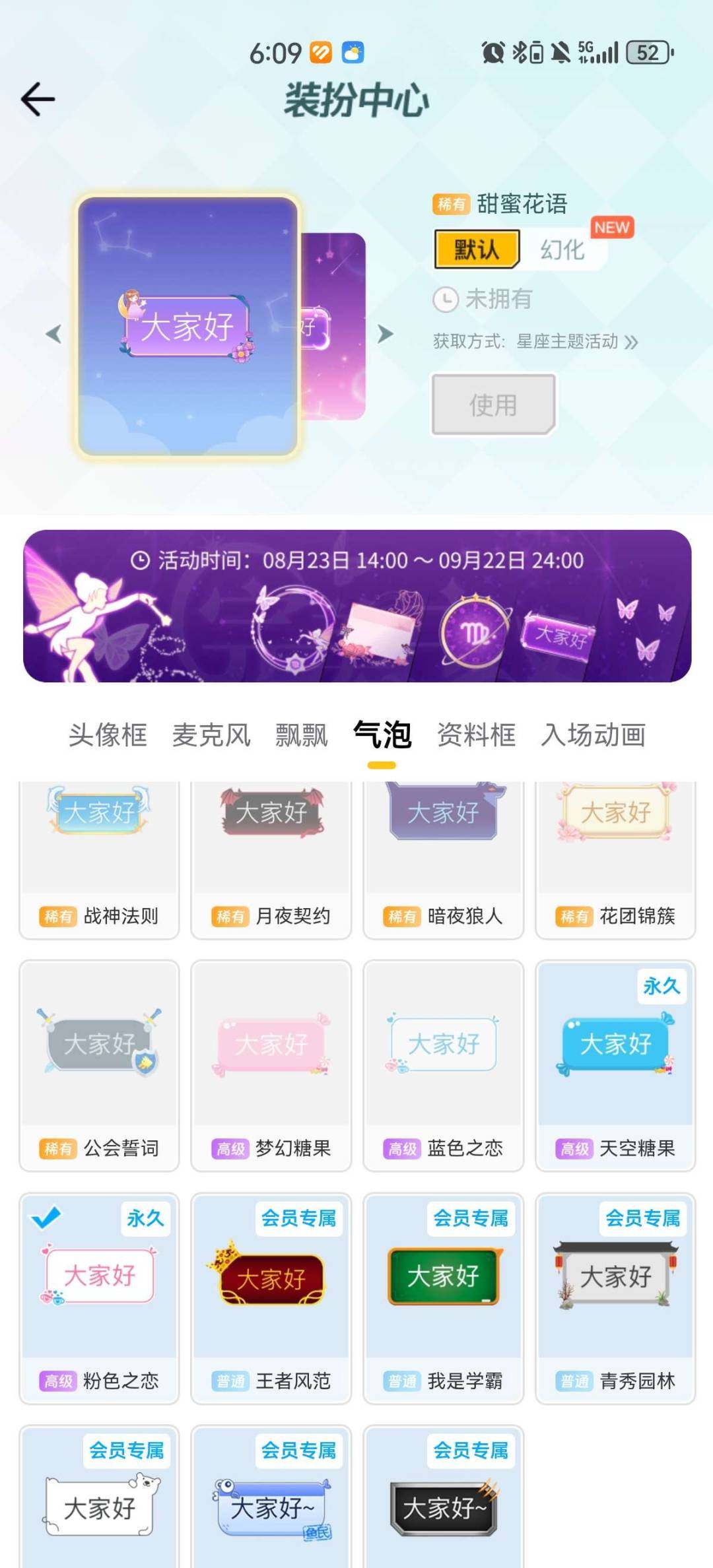Tap the back arrow to leave 装扮中心
The height and width of the screenshot is (1568, 713).
click(x=36, y=99)
